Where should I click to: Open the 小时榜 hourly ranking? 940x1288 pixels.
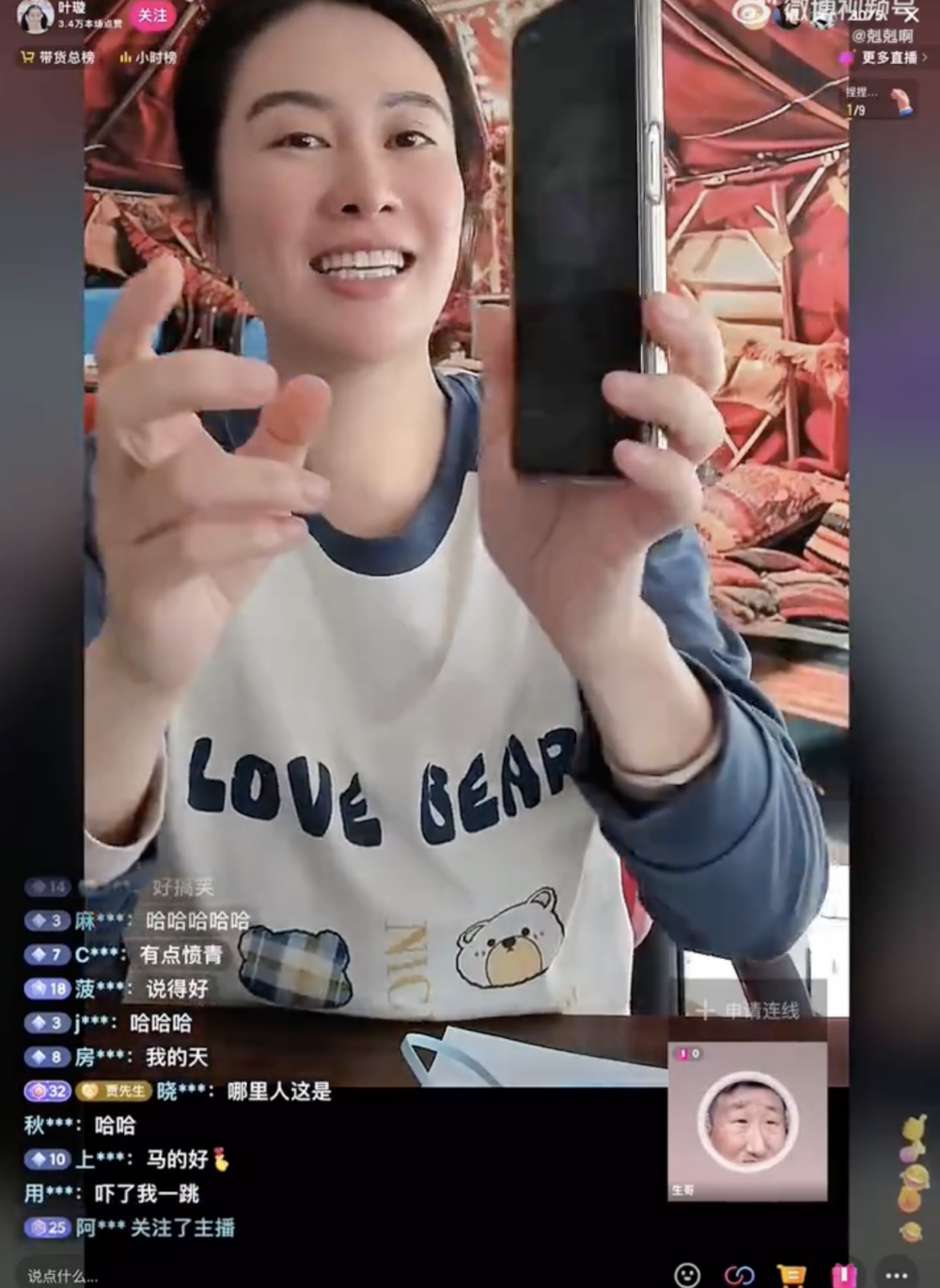point(148,57)
